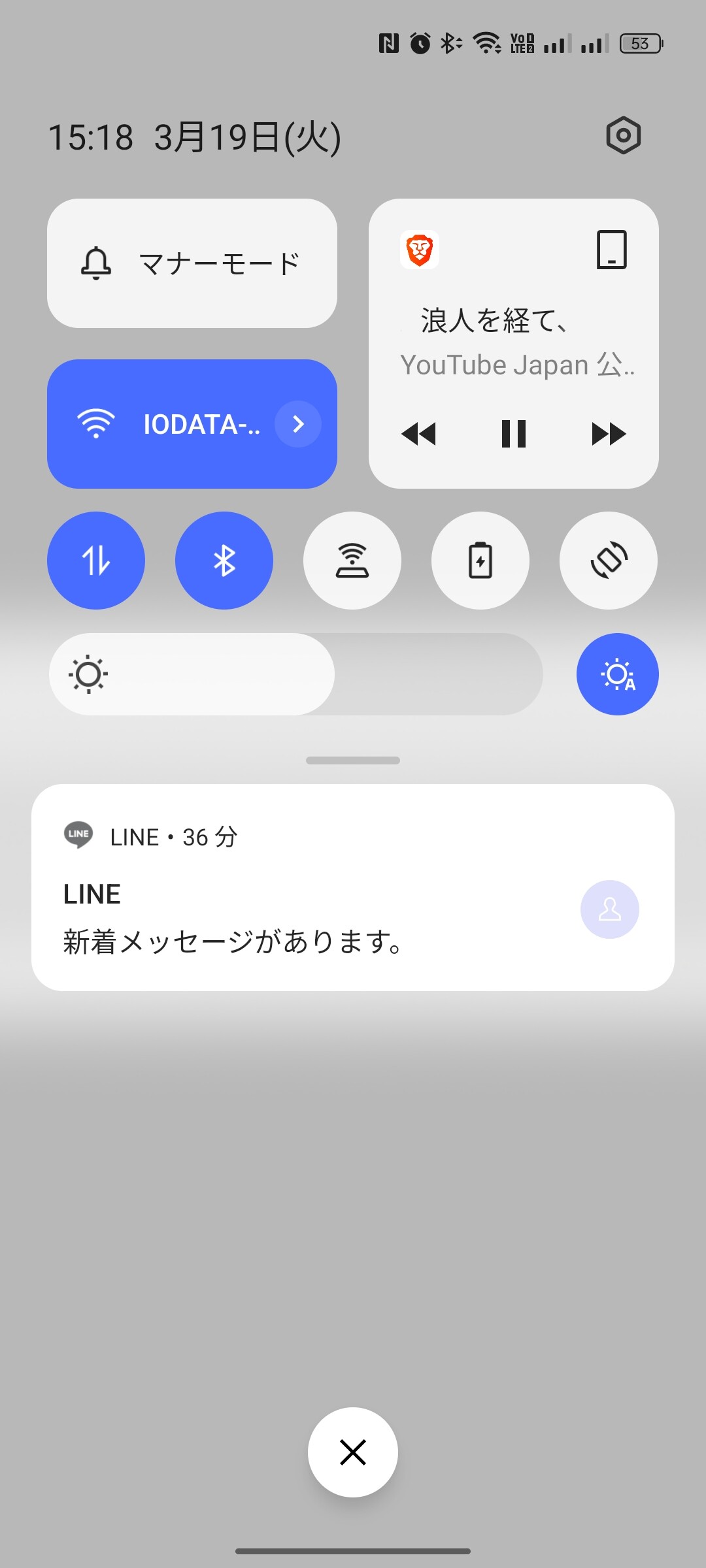Toggle auto-rotate screen
This screenshot has width=706, height=1568.
[609, 561]
